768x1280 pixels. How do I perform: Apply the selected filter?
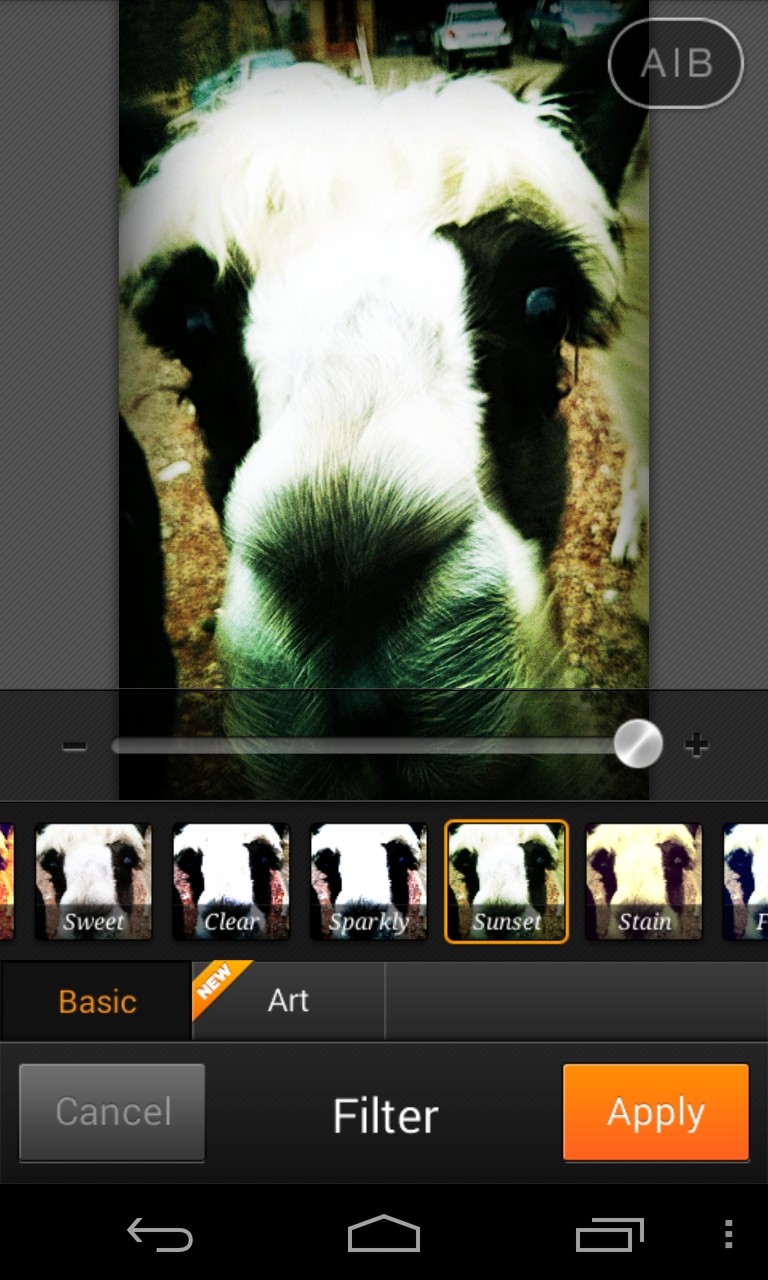(x=656, y=1112)
